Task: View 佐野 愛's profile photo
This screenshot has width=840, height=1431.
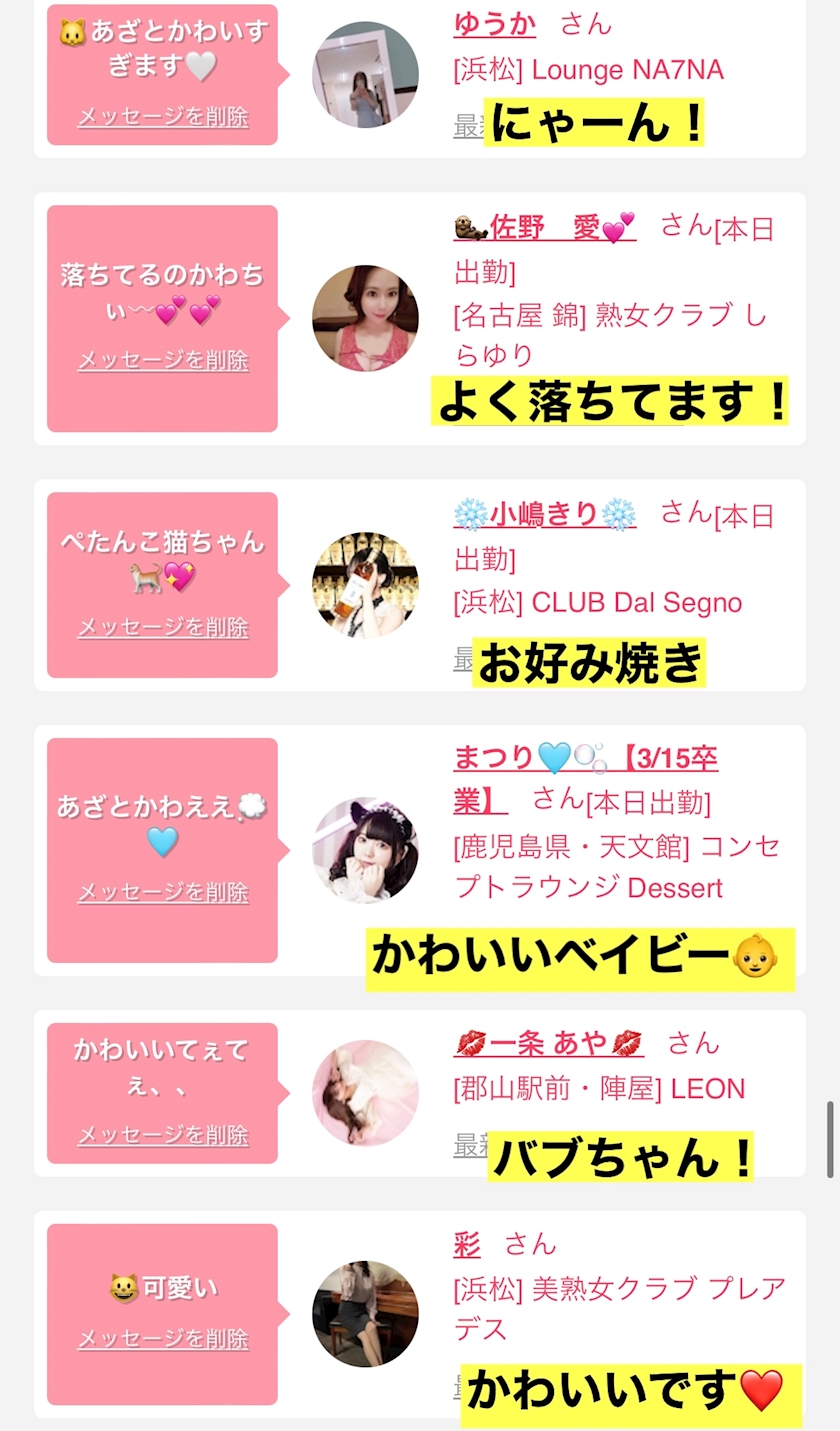Action: [x=365, y=318]
